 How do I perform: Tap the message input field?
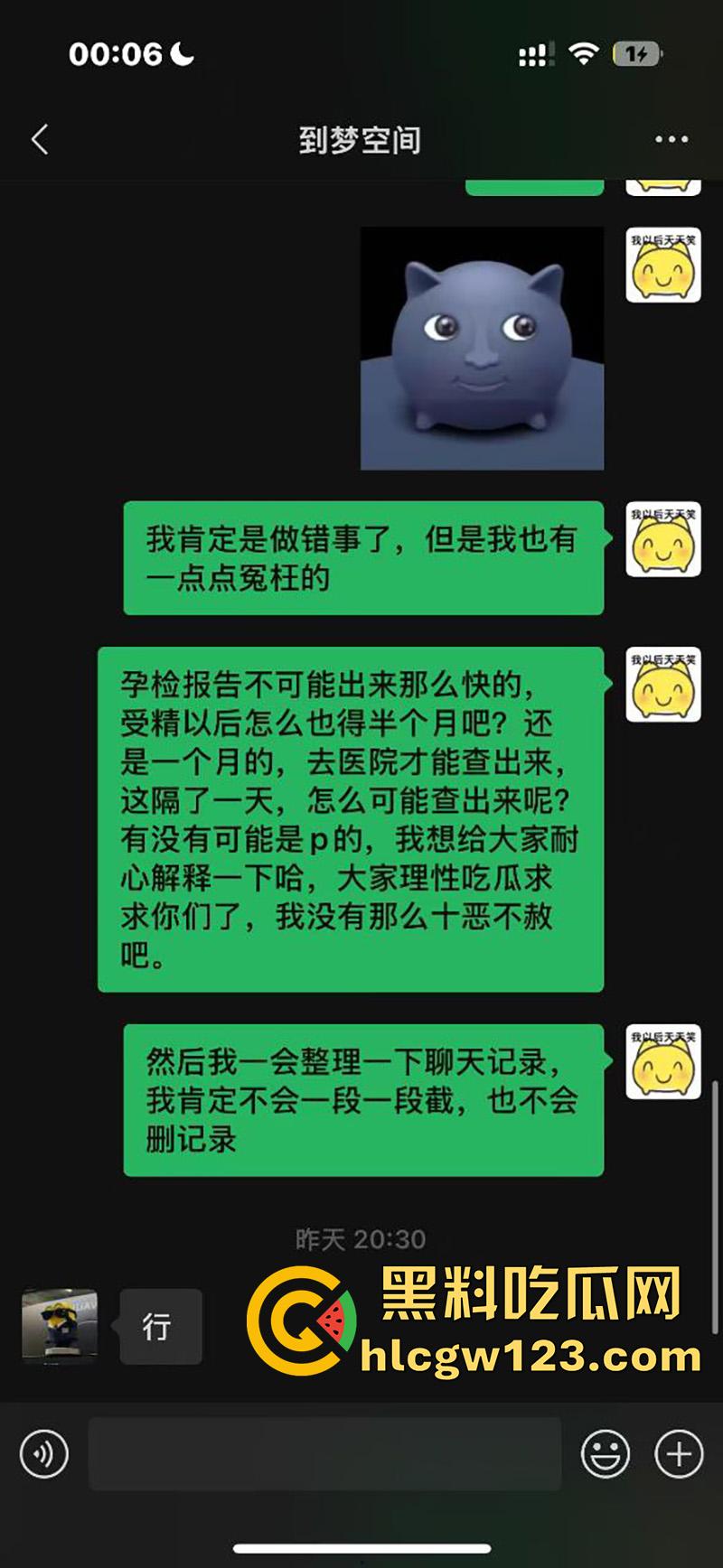point(325,1454)
